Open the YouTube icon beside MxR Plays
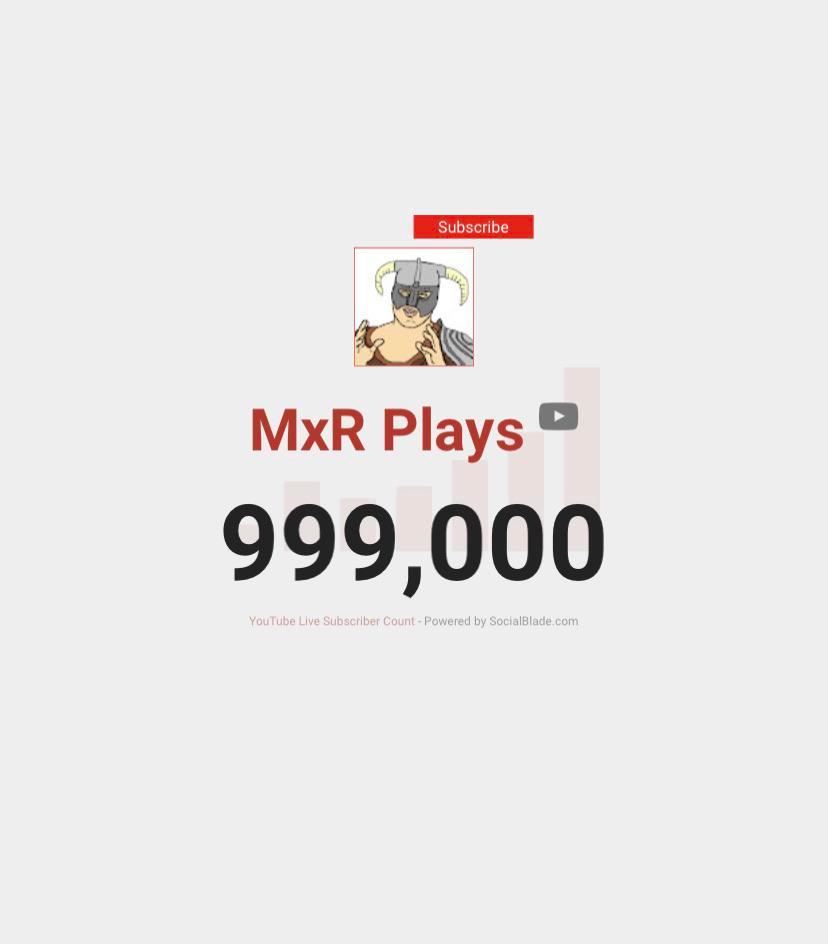 [558, 416]
